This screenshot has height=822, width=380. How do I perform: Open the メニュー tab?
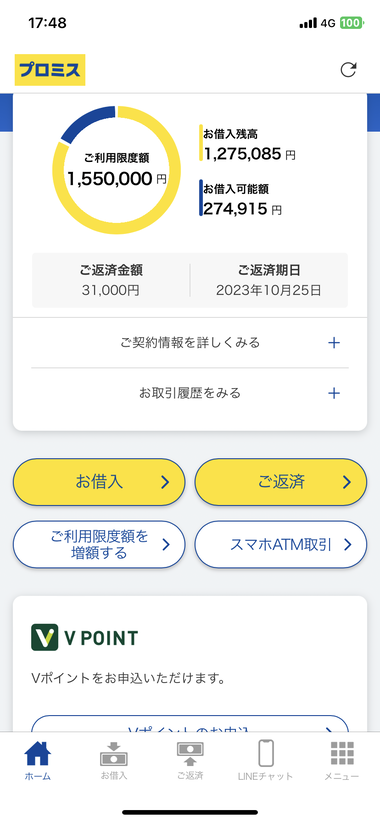(x=342, y=760)
